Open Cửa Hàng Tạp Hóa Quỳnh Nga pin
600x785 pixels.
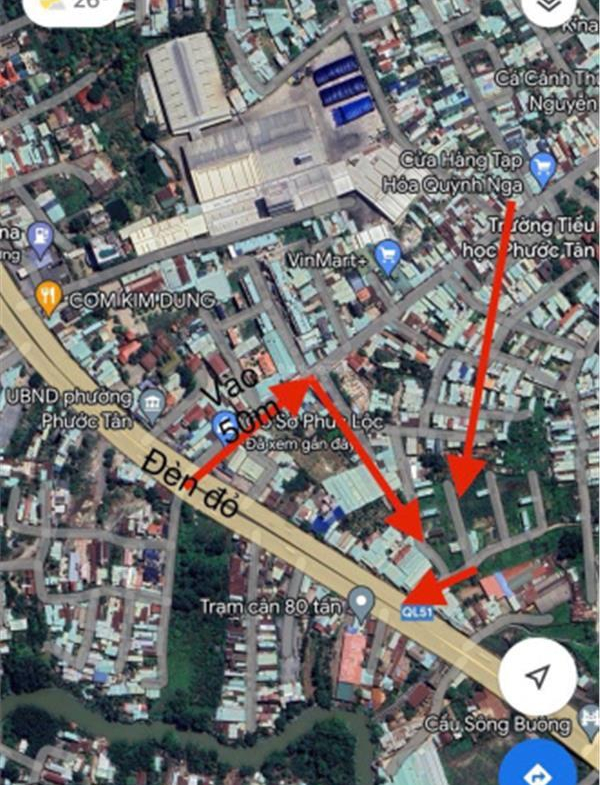[x=543, y=168]
